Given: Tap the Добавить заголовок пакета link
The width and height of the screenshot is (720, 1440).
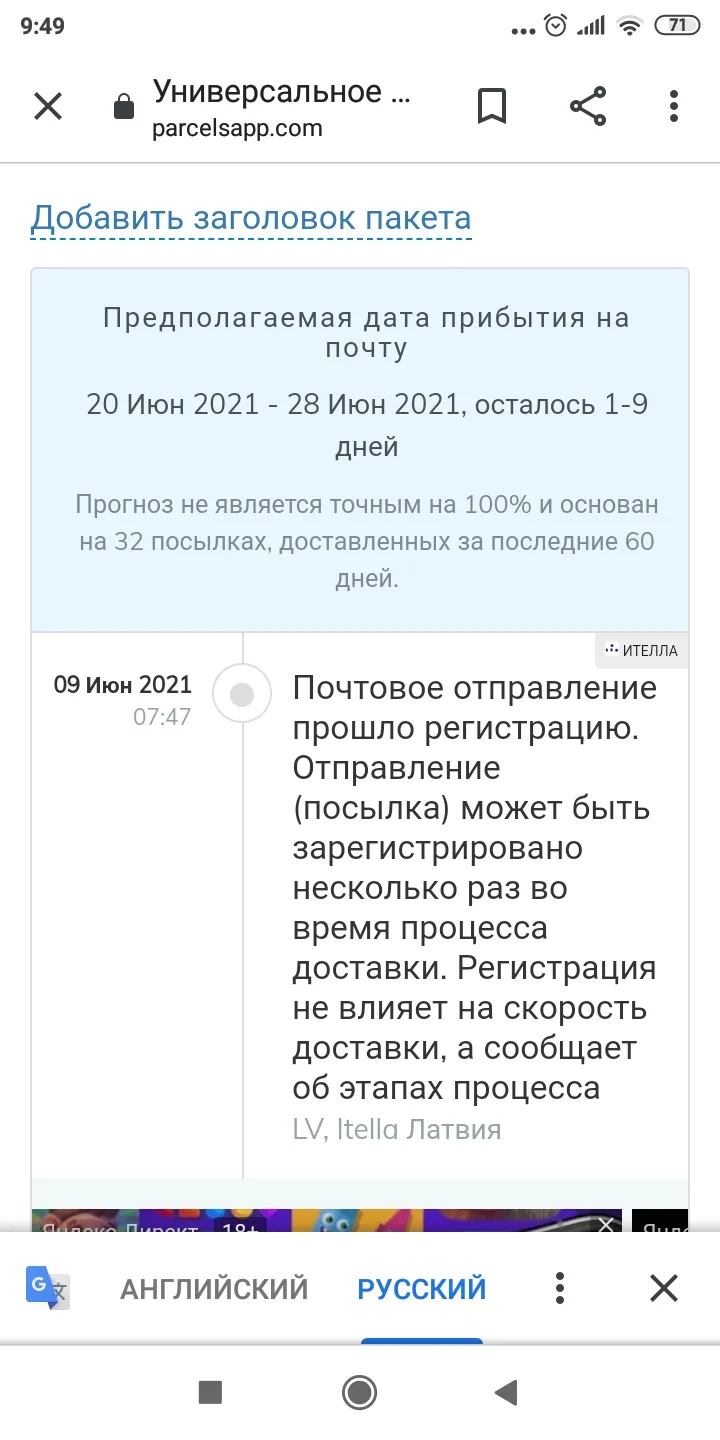Looking at the screenshot, I should 251,218.
